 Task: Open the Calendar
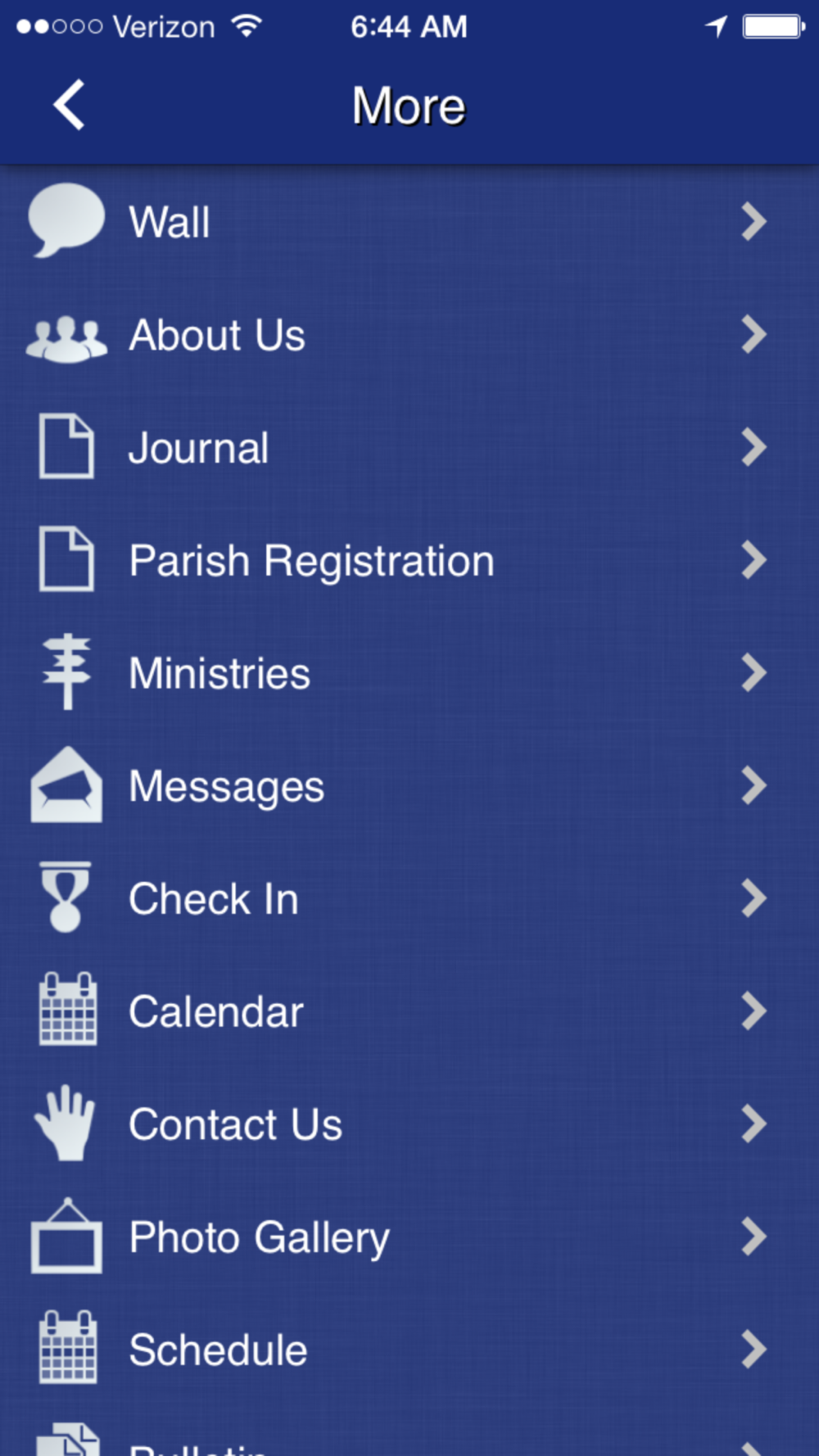tap(409, 1011)
